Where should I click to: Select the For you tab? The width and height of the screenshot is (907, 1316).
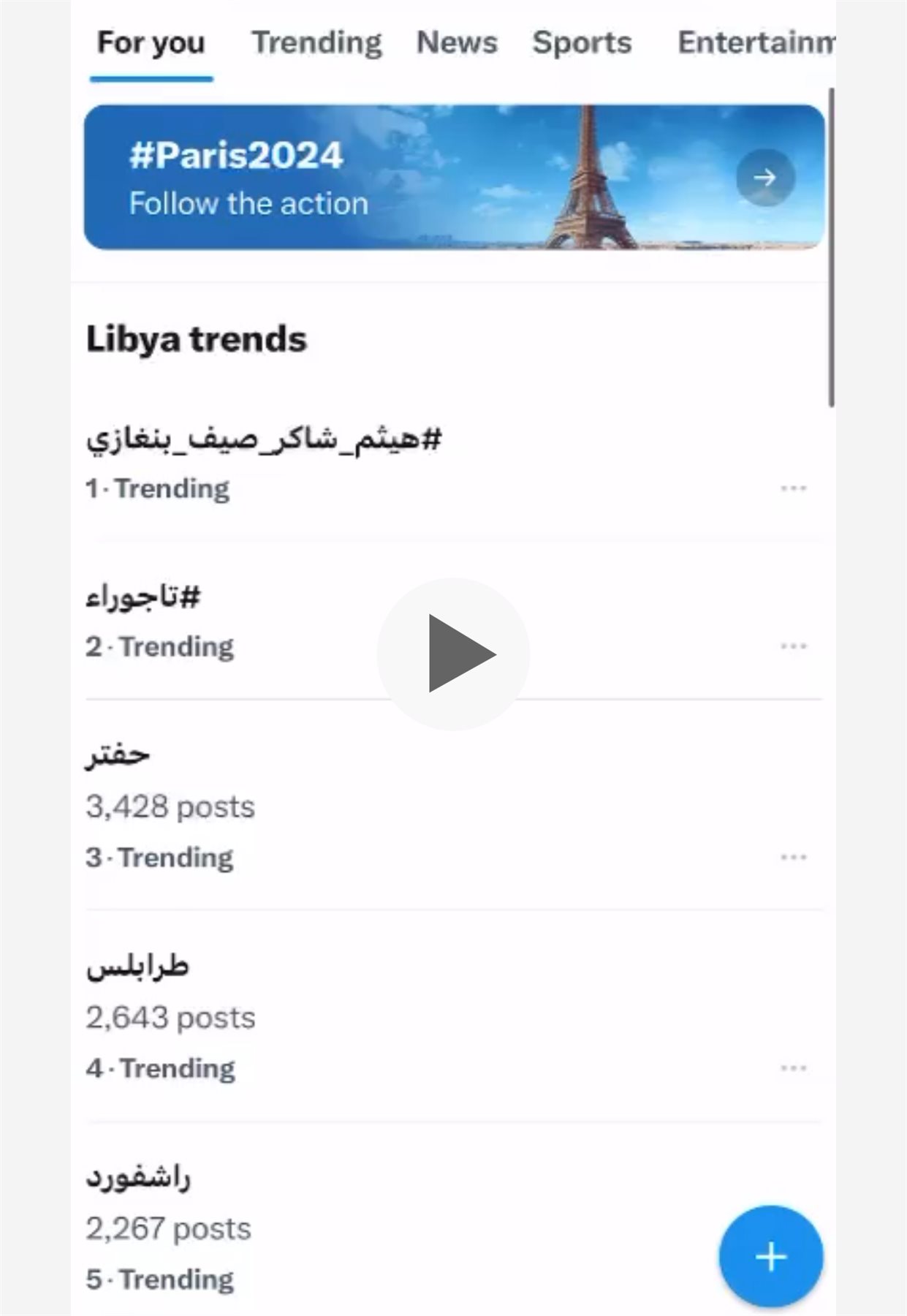(x=151, y=43)
